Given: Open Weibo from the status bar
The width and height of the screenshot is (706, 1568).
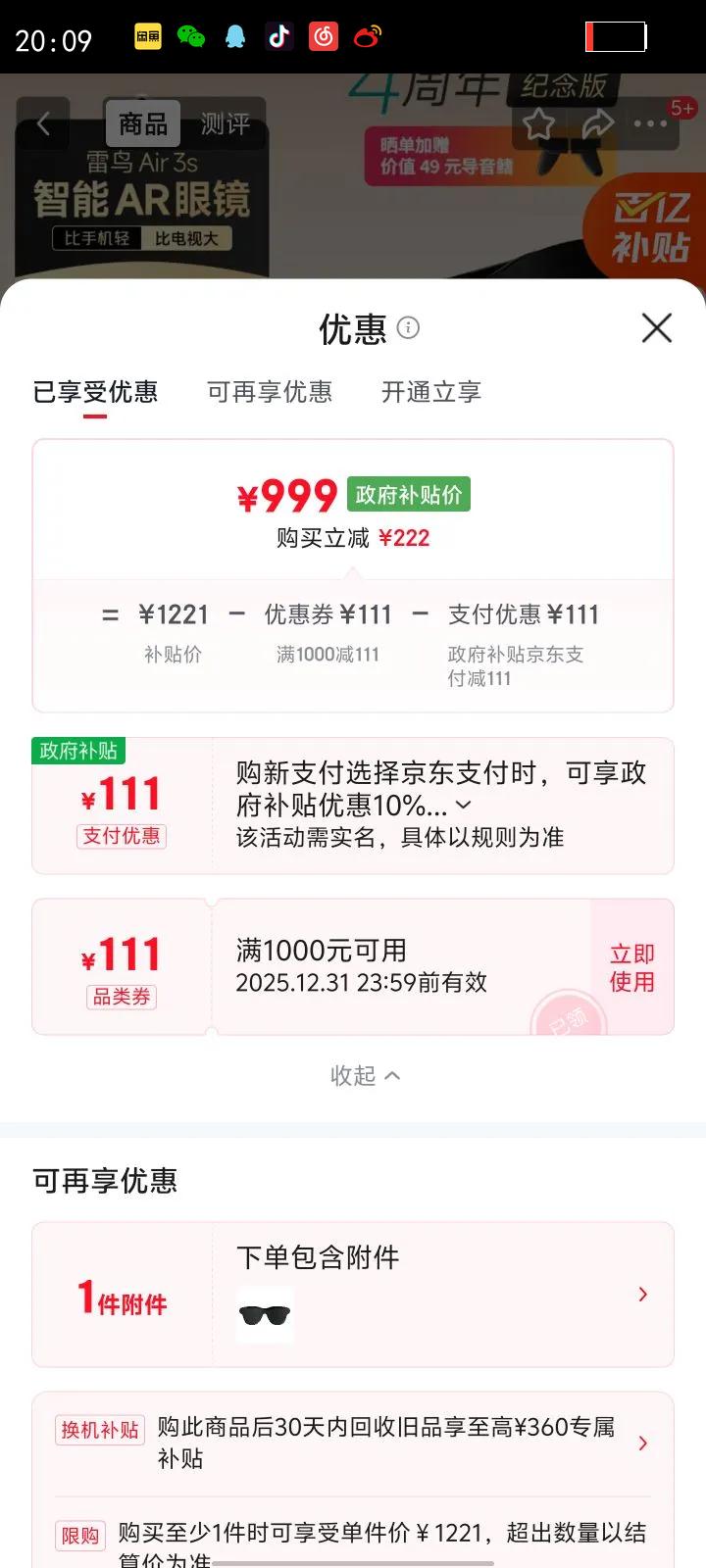Looking at the screenshot, I should 367,36.
